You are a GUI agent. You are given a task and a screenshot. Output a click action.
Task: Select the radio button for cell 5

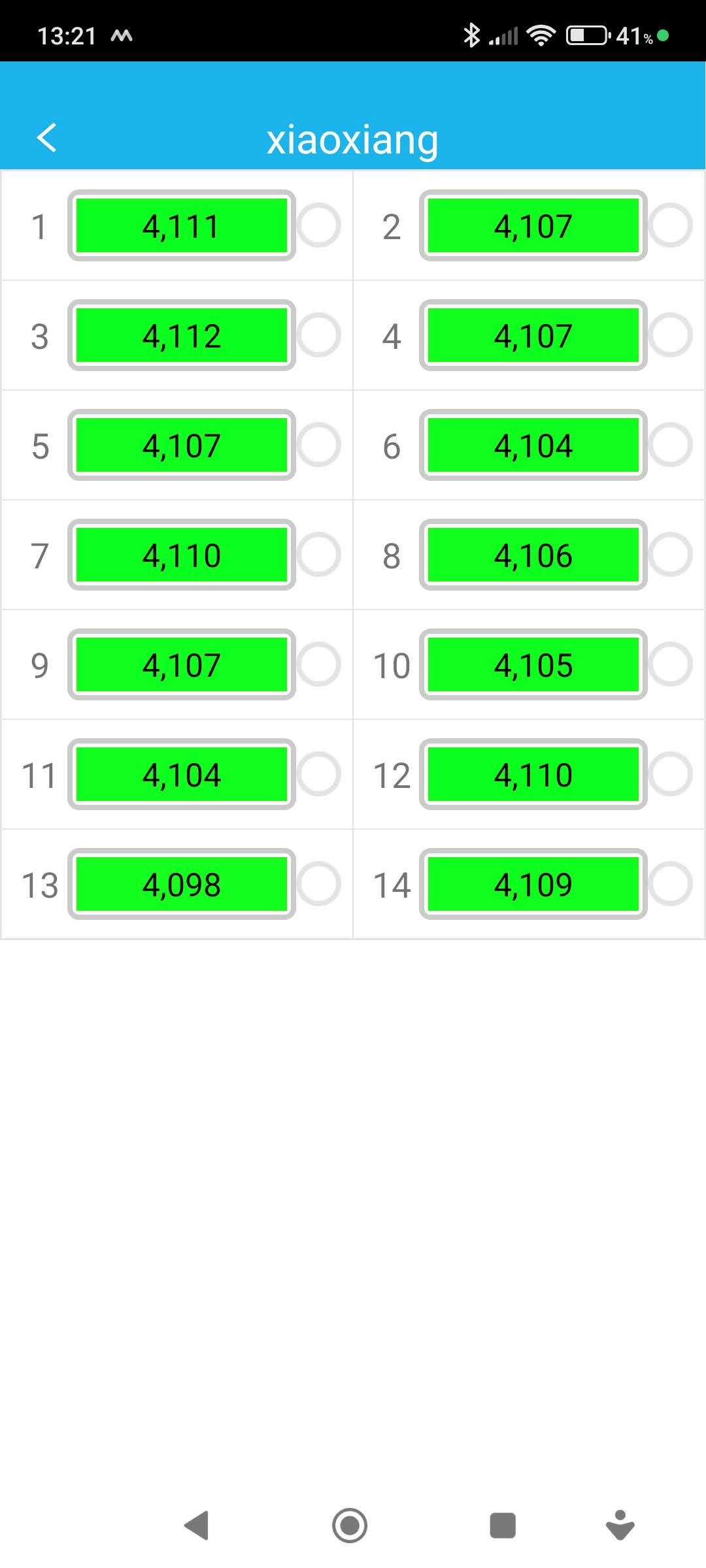pos(319,445)
